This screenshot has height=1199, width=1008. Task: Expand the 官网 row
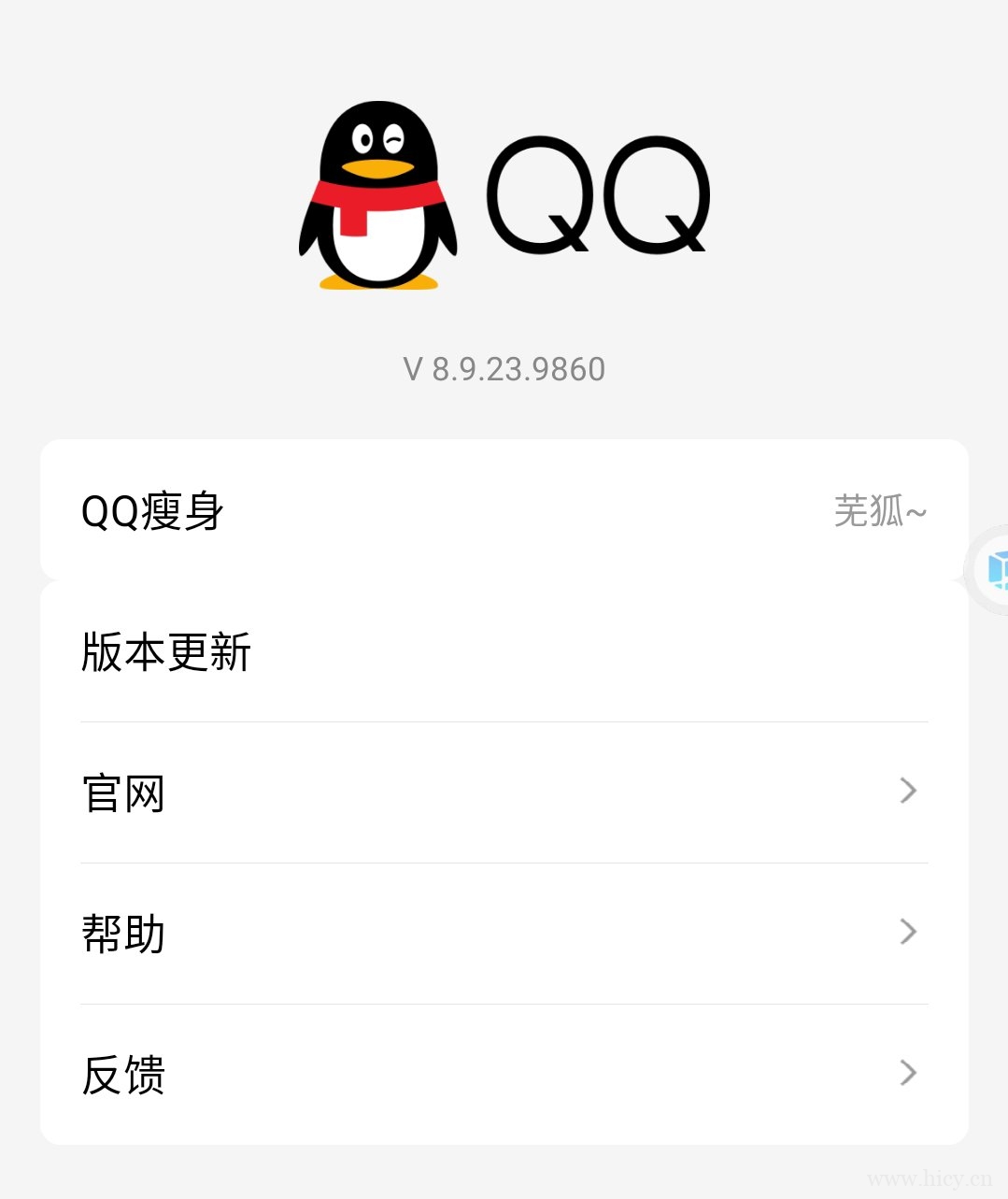point(504,792)
